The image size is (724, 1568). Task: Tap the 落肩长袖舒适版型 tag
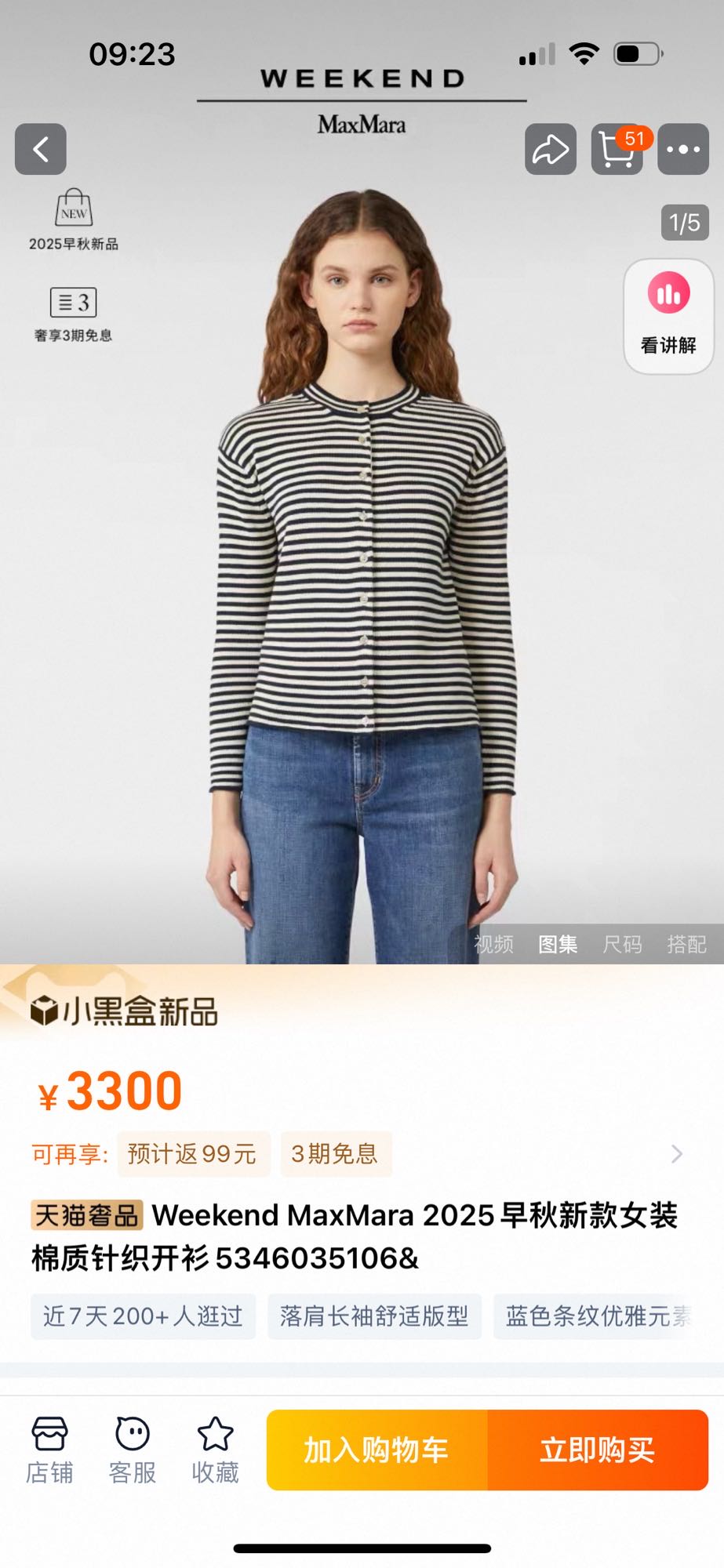click(374, 1316)
